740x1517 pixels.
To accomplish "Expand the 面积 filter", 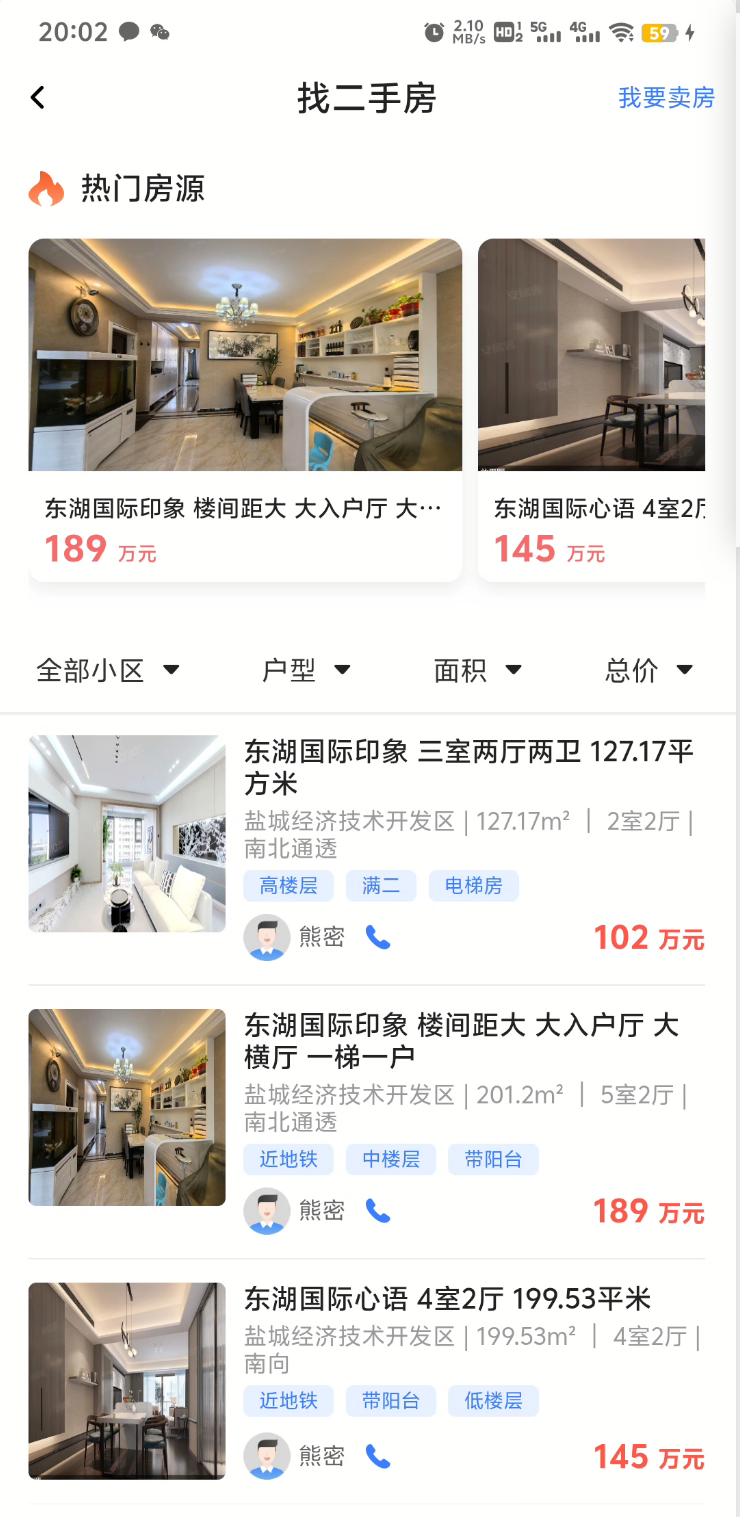I will click(x=478, y=670).
